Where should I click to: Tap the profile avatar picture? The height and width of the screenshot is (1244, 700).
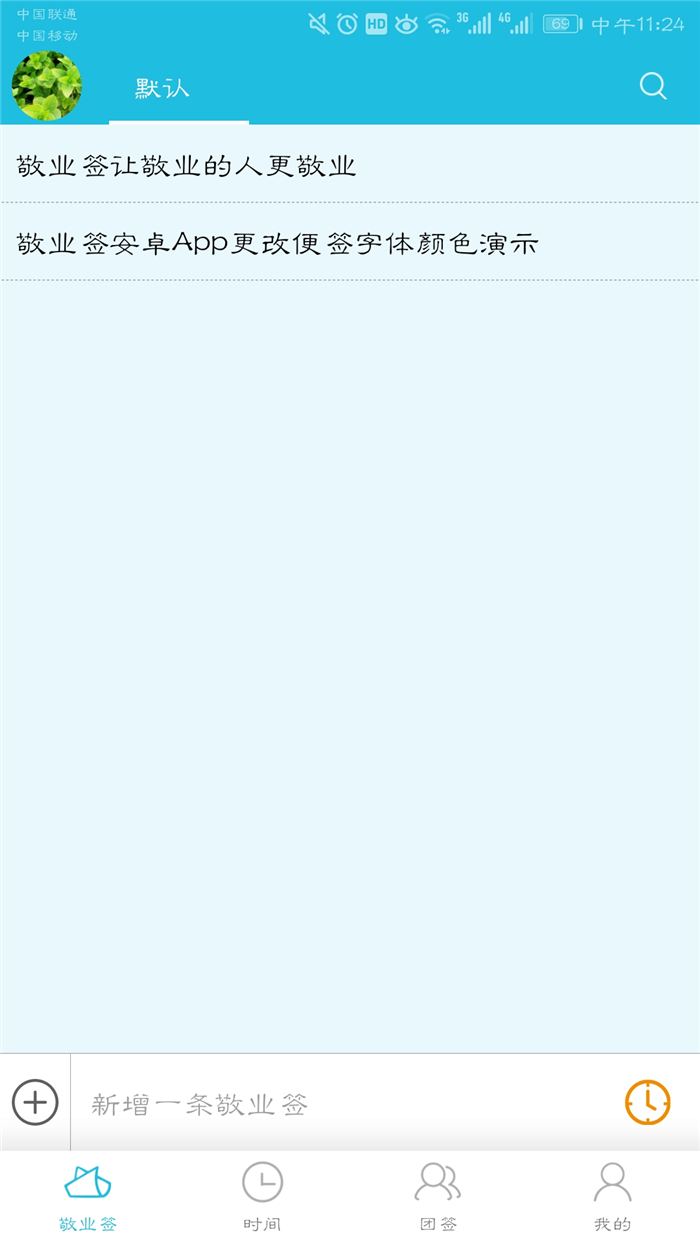click(x=47, y=86)
